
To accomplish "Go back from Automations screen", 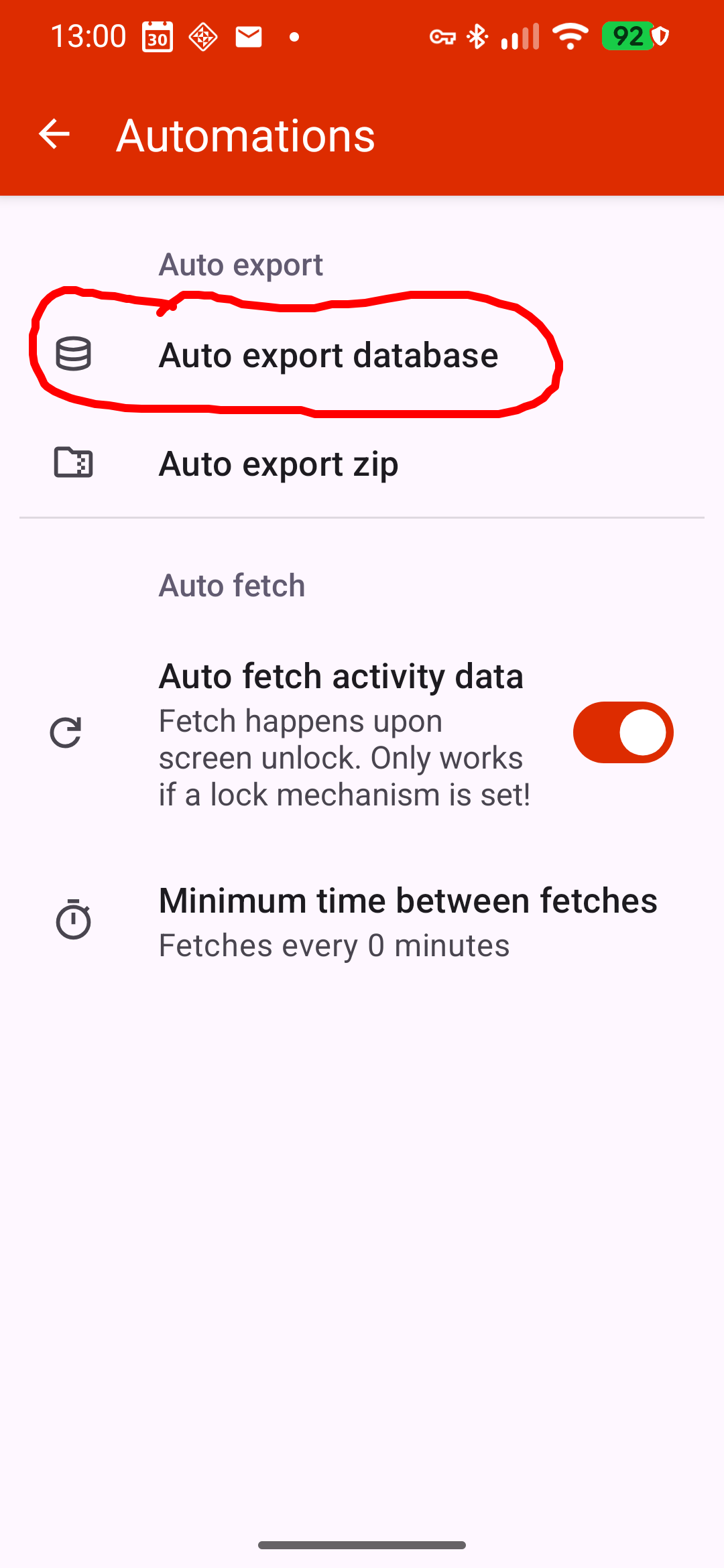I will click(54, 134).
